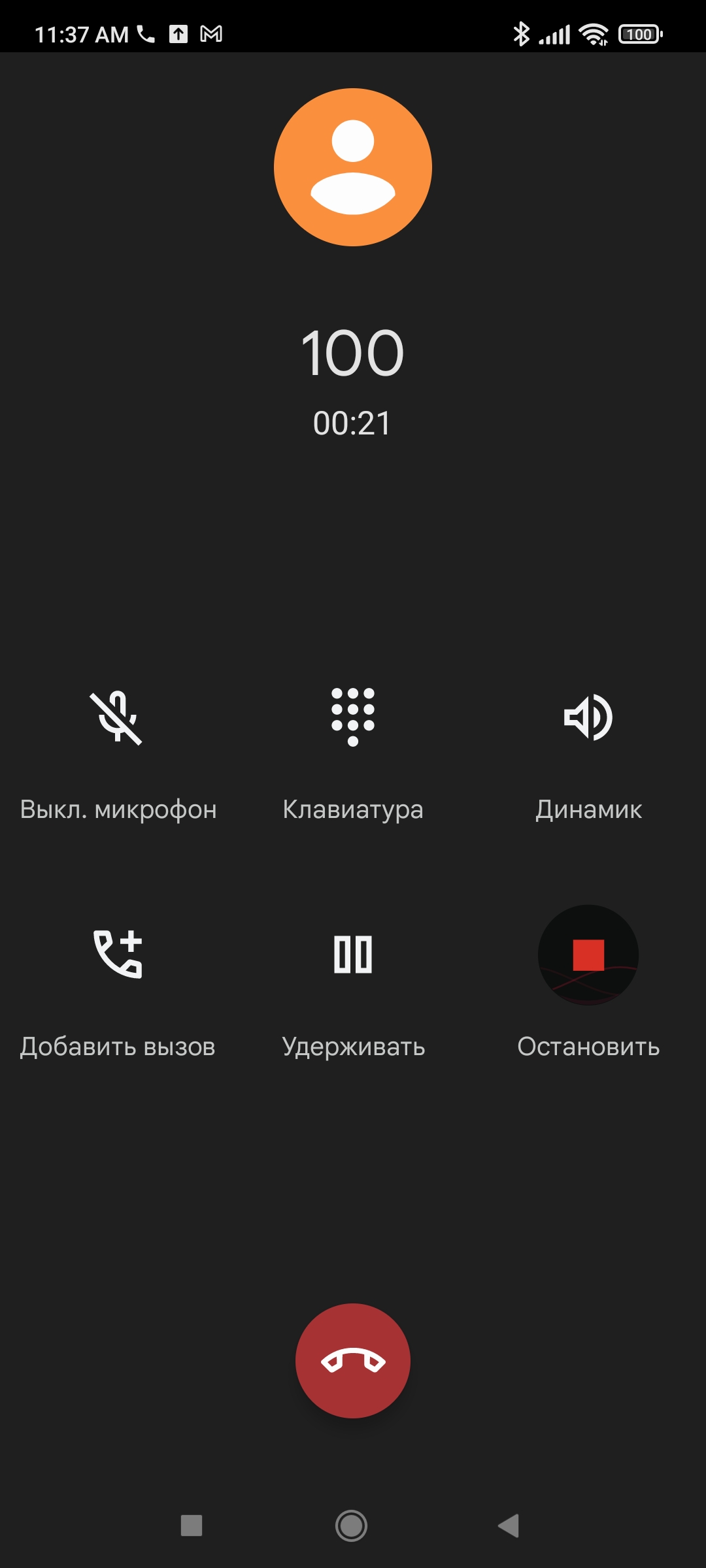This screenshot has width=706, height=1568.
Task: Turn on the speaker (Динамик)
Action: click(588, 717)
